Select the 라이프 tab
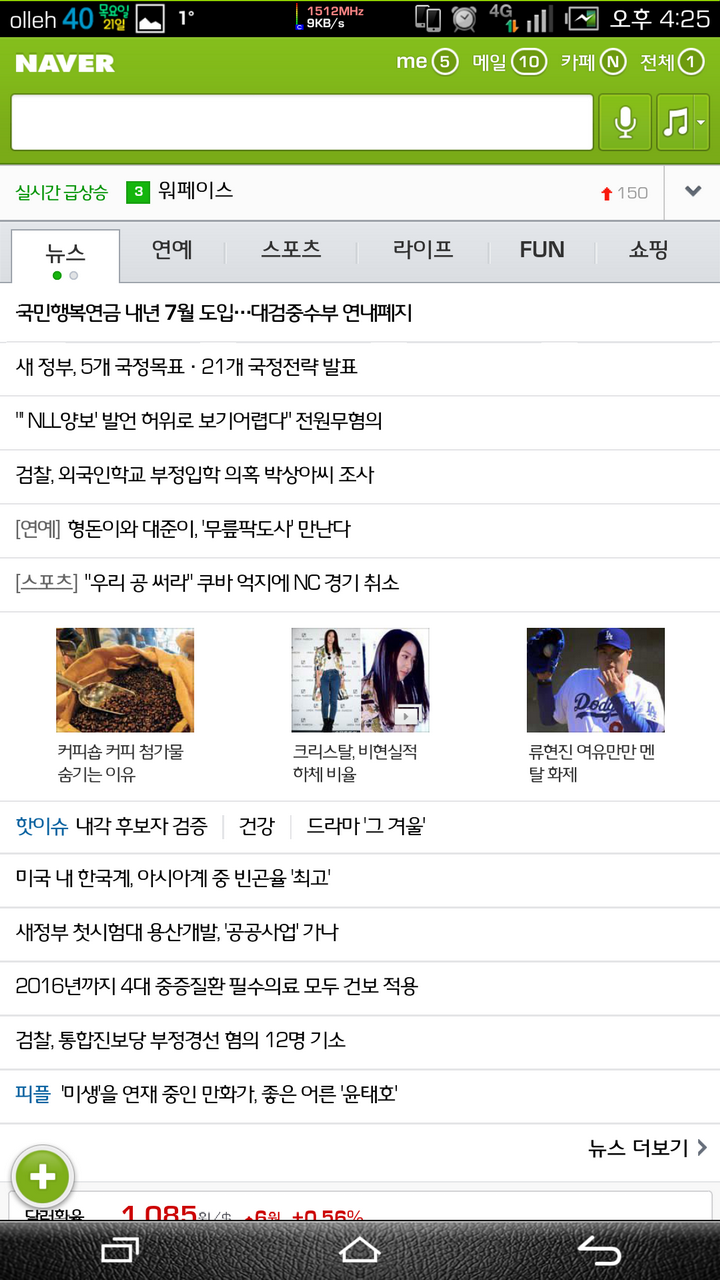720x1280 pixels. (423, 250)
